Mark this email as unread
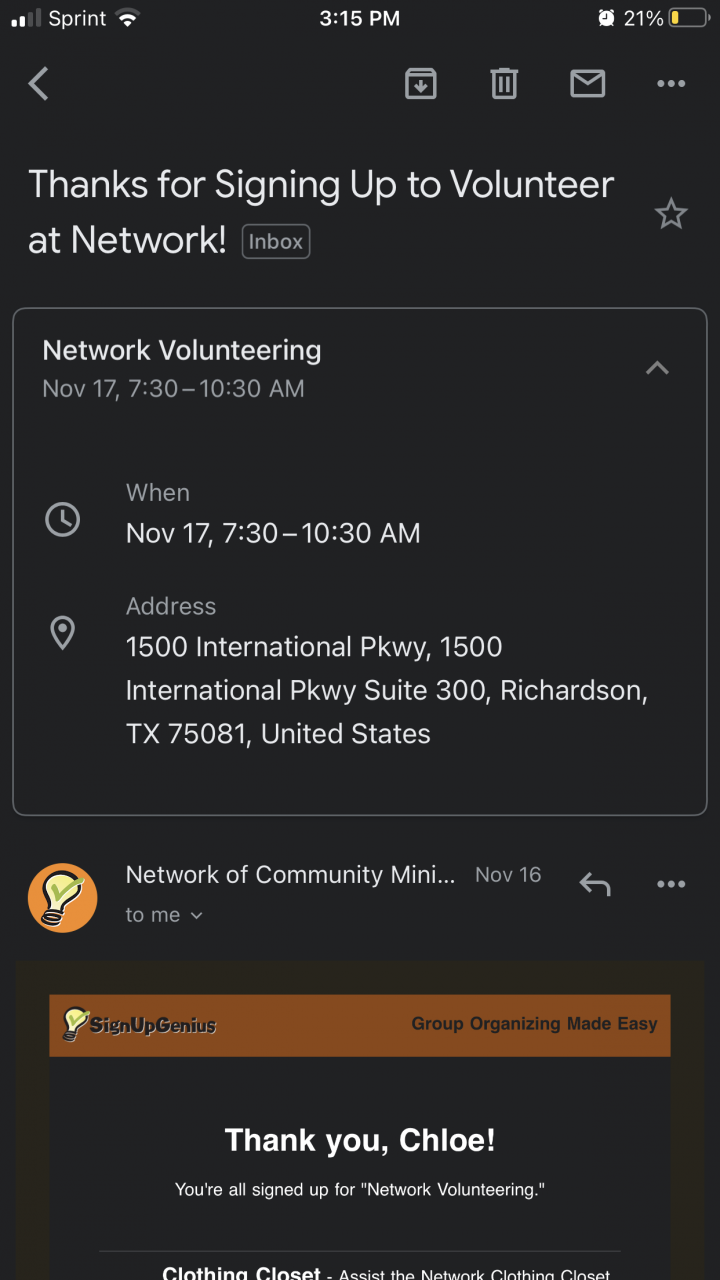720x1280 pixels. (x=588, y=84)
